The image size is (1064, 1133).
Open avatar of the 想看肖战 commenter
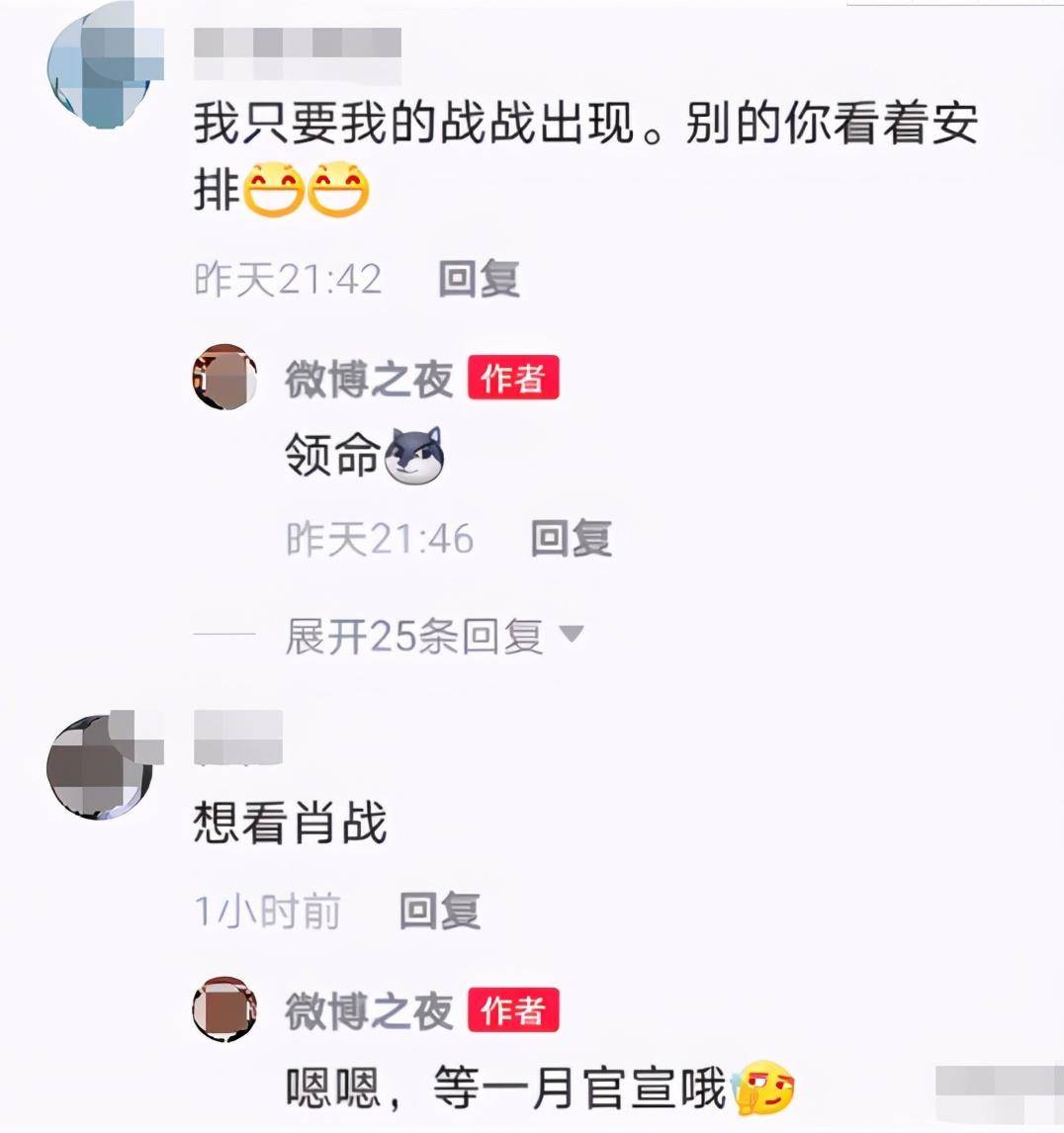click(x=99, y=767)
